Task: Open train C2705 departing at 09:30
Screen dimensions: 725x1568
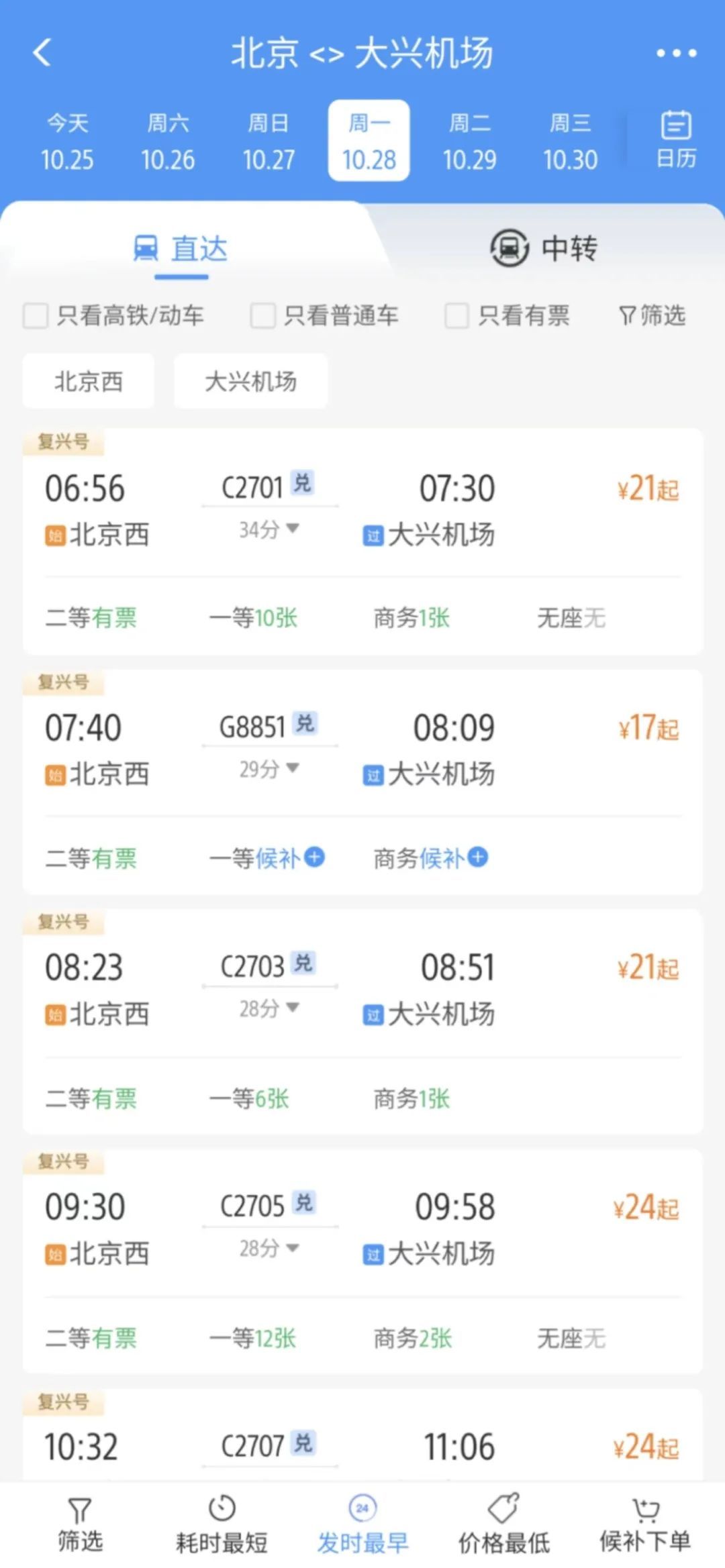Action: click(362, 1229)
